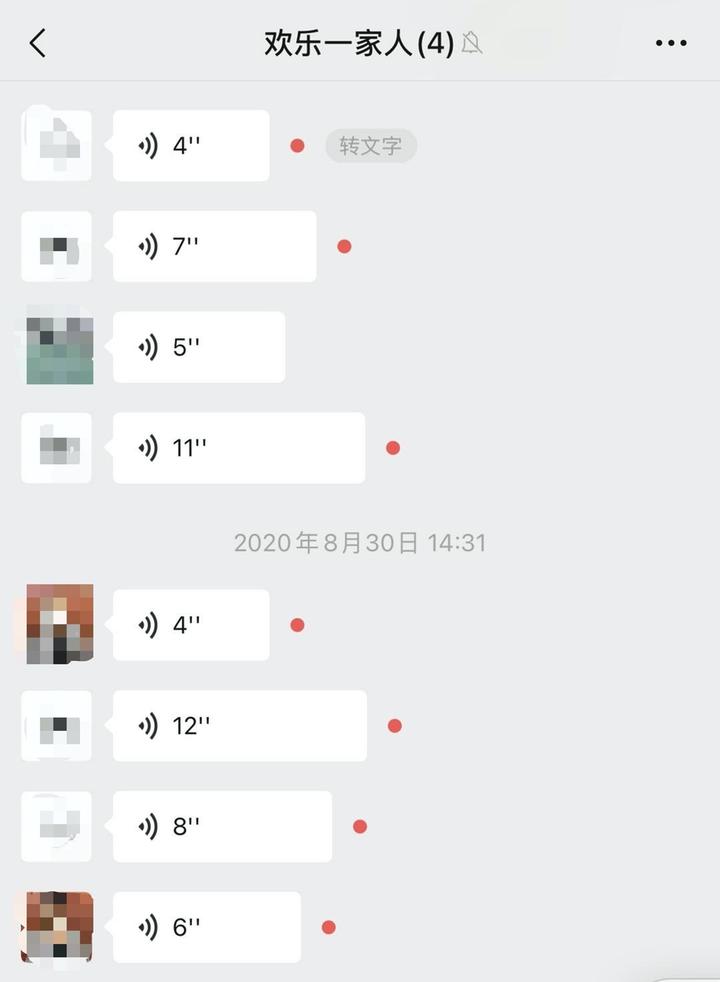Play the first 4'' voice message
The image size is (720, 982).
[190, 145]
